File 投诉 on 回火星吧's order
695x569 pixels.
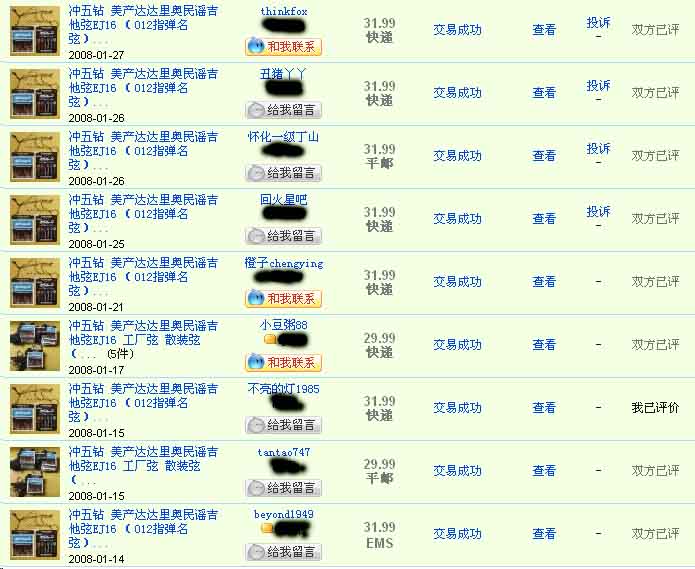point(598,212)
